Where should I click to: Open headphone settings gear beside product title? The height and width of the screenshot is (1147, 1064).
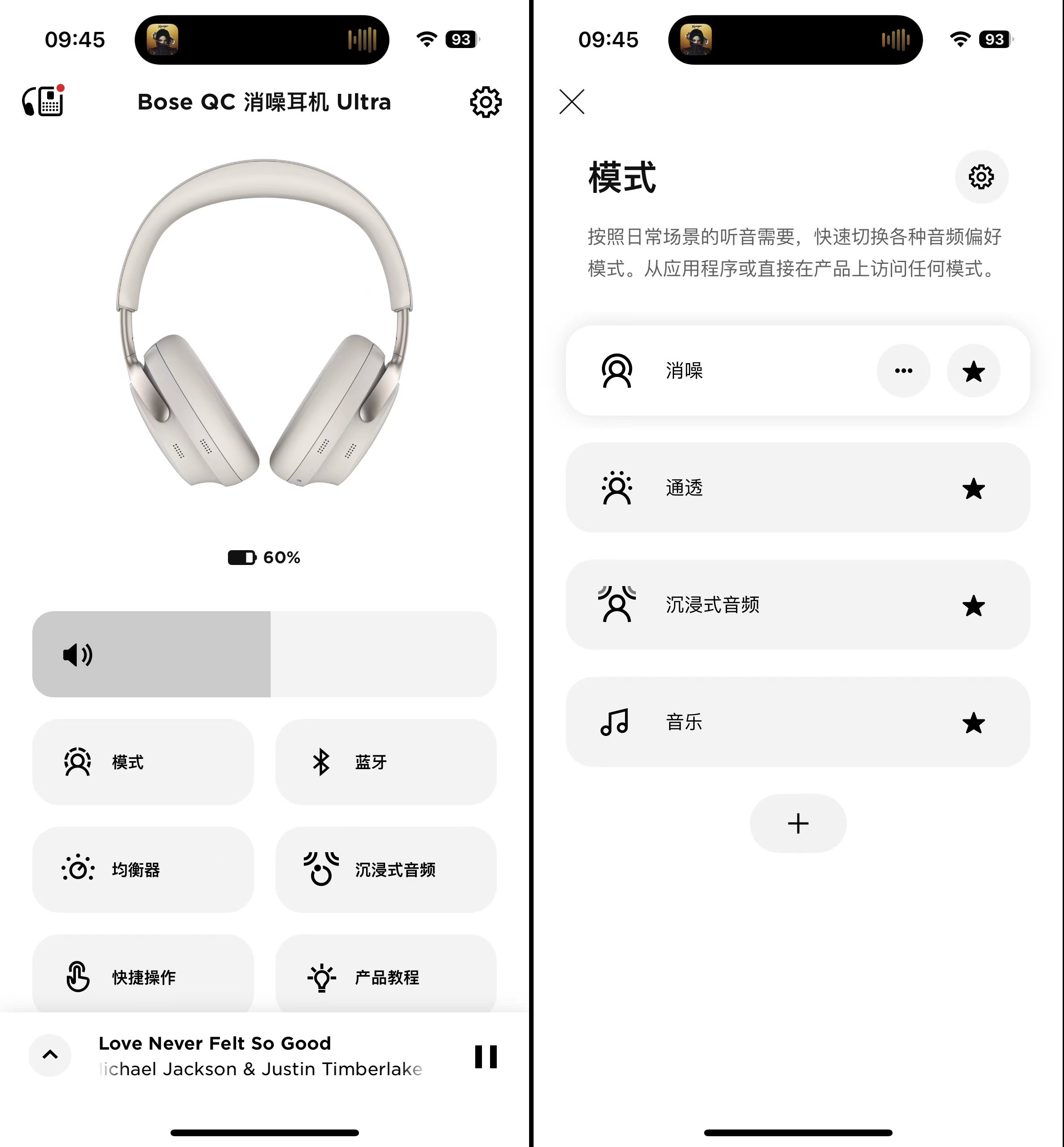coord(486,102)
